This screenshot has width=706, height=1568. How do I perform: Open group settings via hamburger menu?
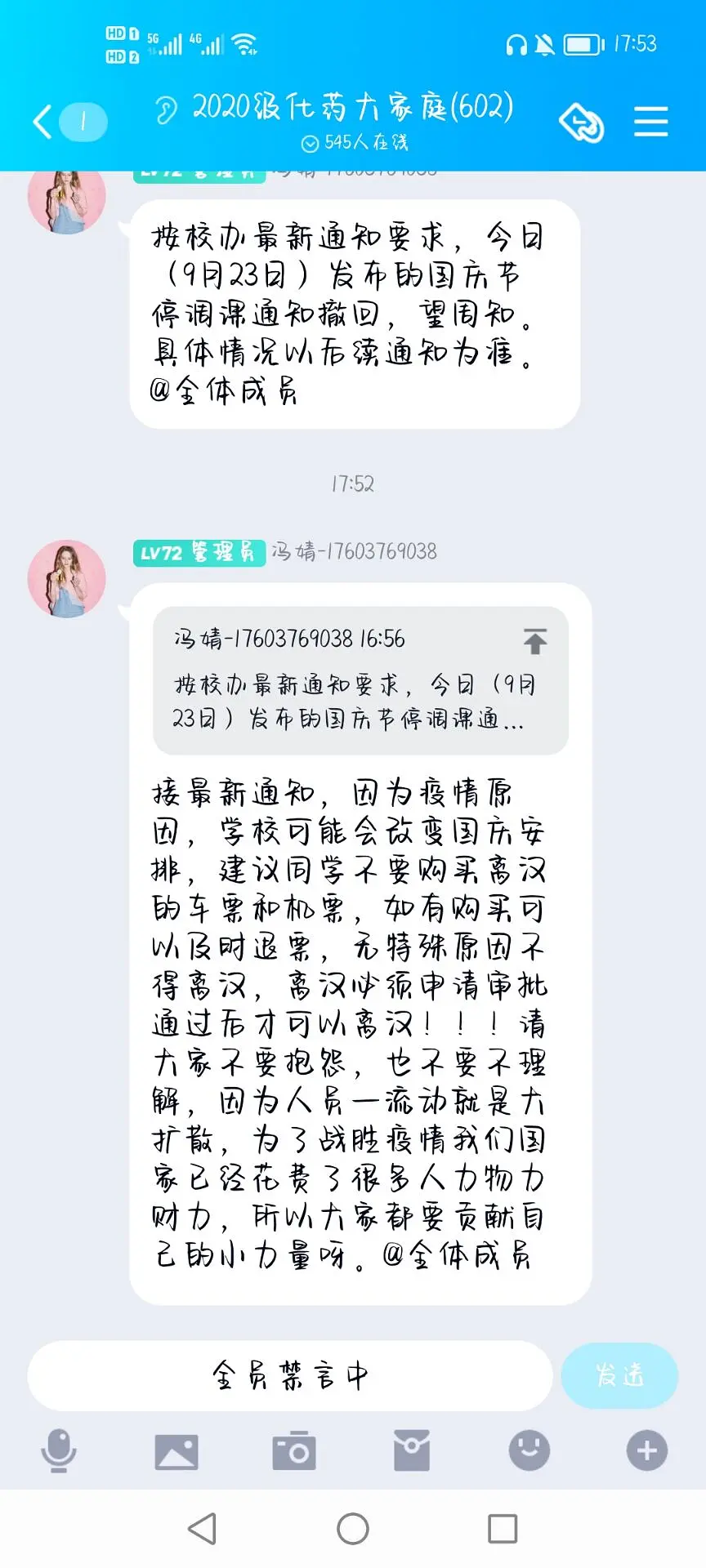(651, 120)
